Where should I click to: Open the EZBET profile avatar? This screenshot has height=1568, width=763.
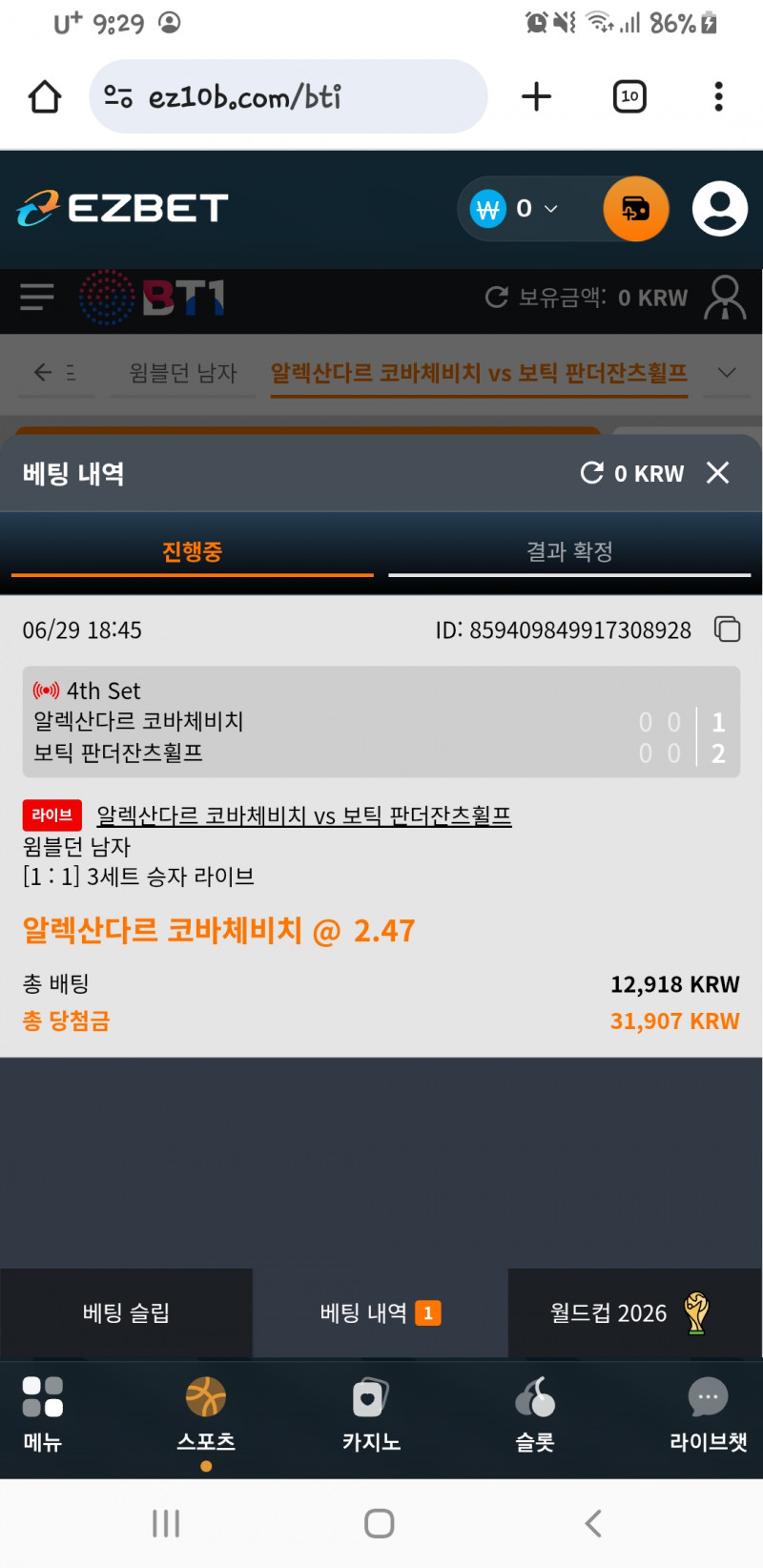720,208
